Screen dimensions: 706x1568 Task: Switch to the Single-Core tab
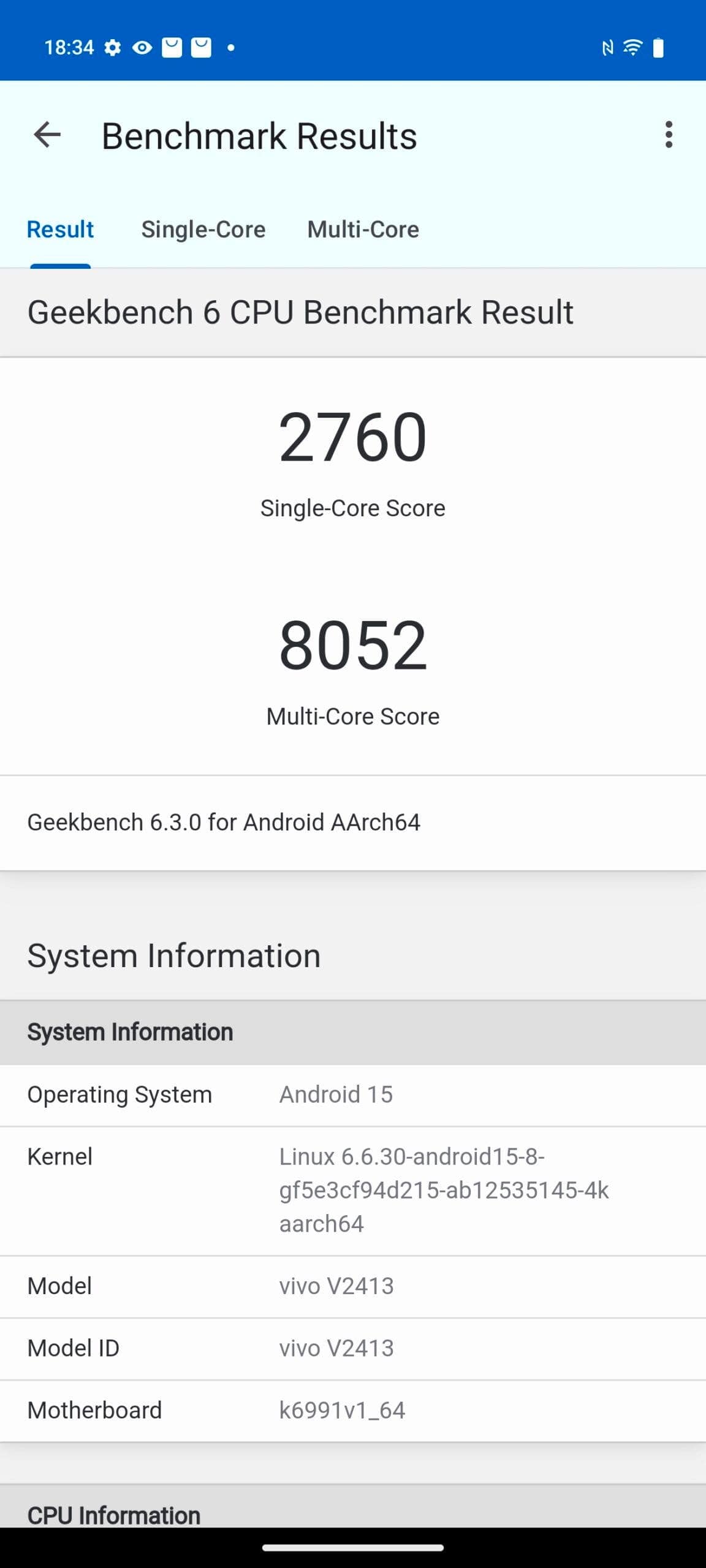(x=203, y=230)
